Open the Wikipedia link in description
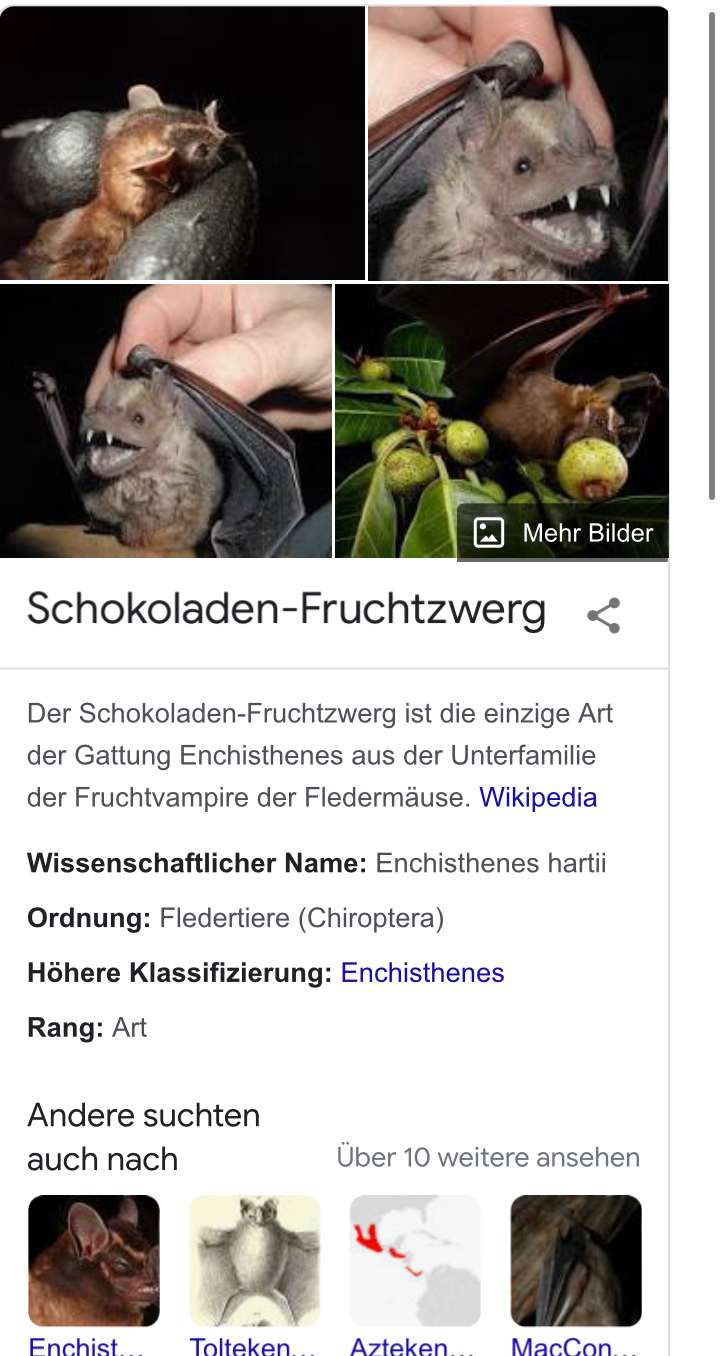The width and height of the screenshot is (721, 1356). pyautogui.click(x=538, y=797)
